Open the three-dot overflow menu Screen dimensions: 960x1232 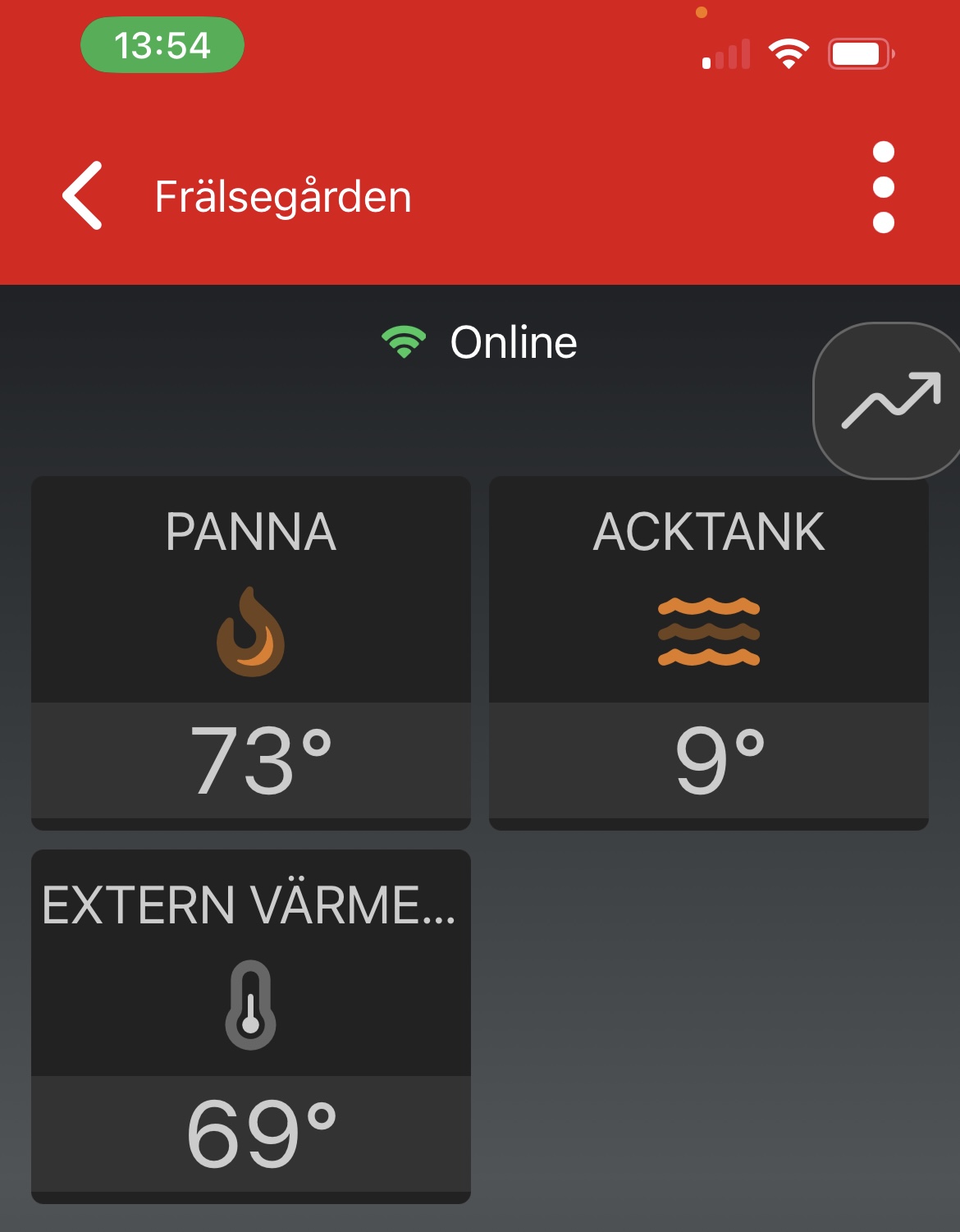883,187
